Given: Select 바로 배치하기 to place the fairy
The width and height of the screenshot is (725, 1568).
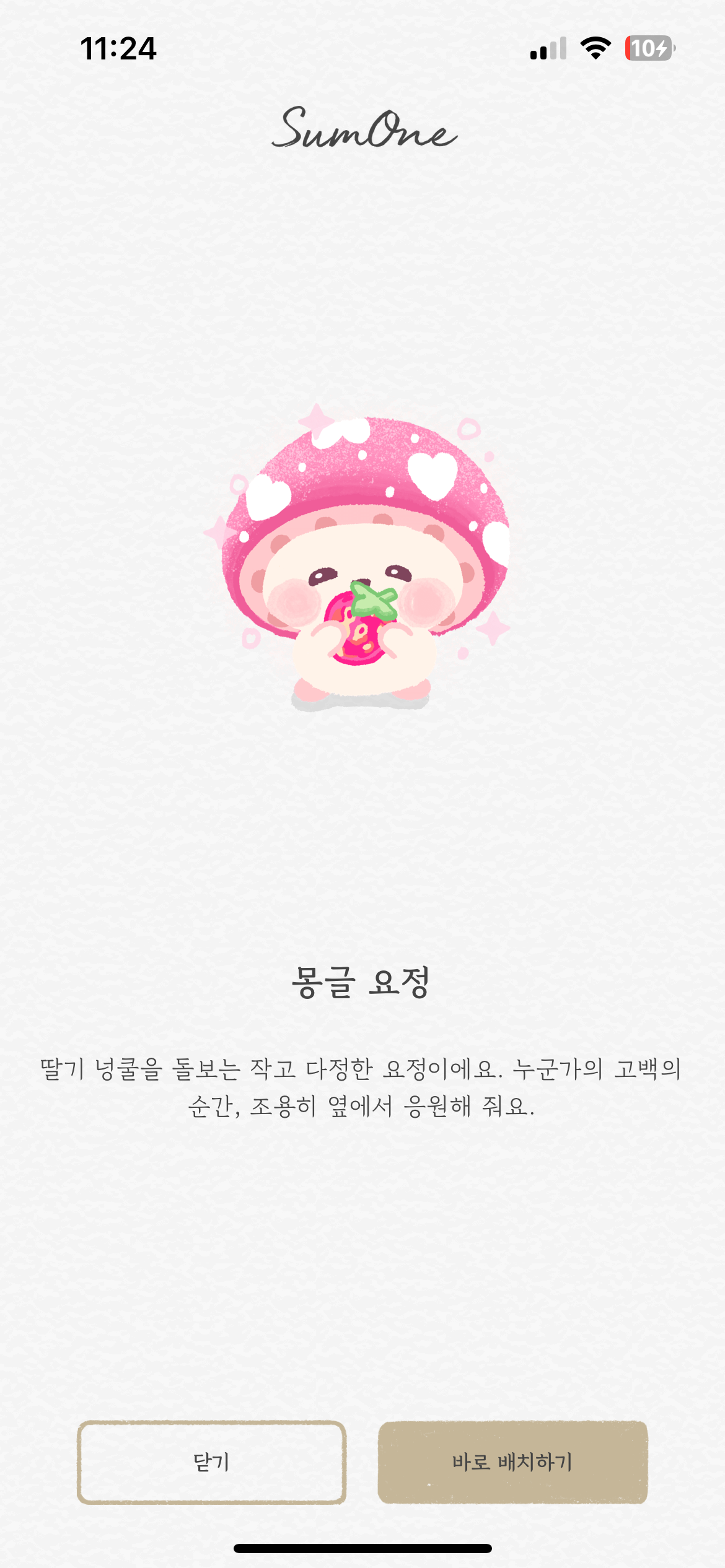Looking at the screenshot, I should (512, 1462).
